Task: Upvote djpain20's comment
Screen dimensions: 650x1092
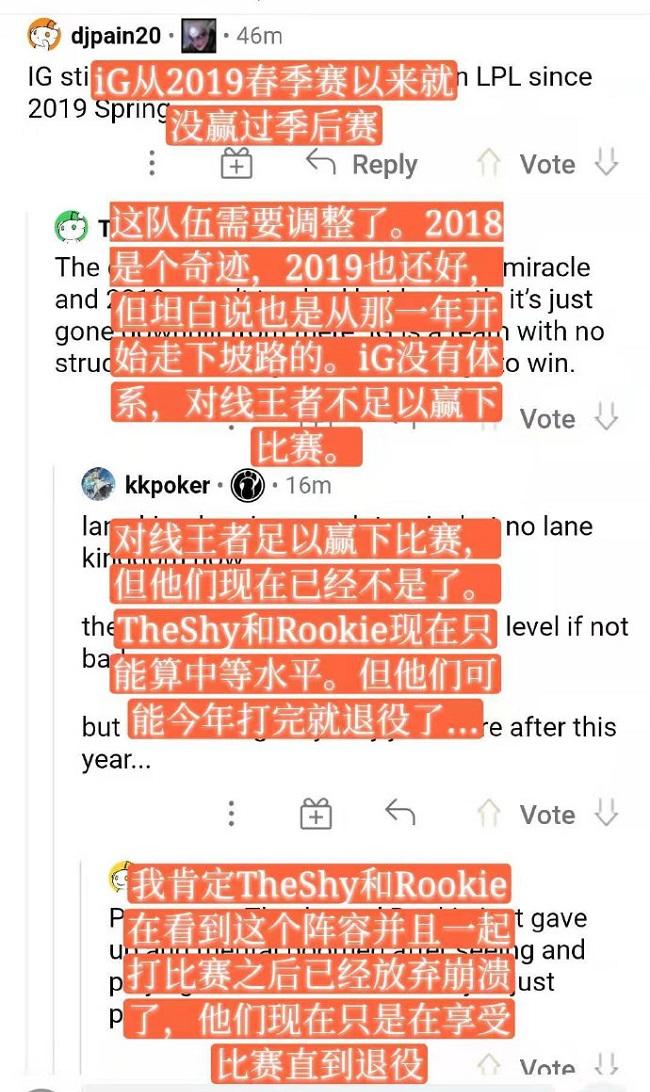Action: (488, 164)
